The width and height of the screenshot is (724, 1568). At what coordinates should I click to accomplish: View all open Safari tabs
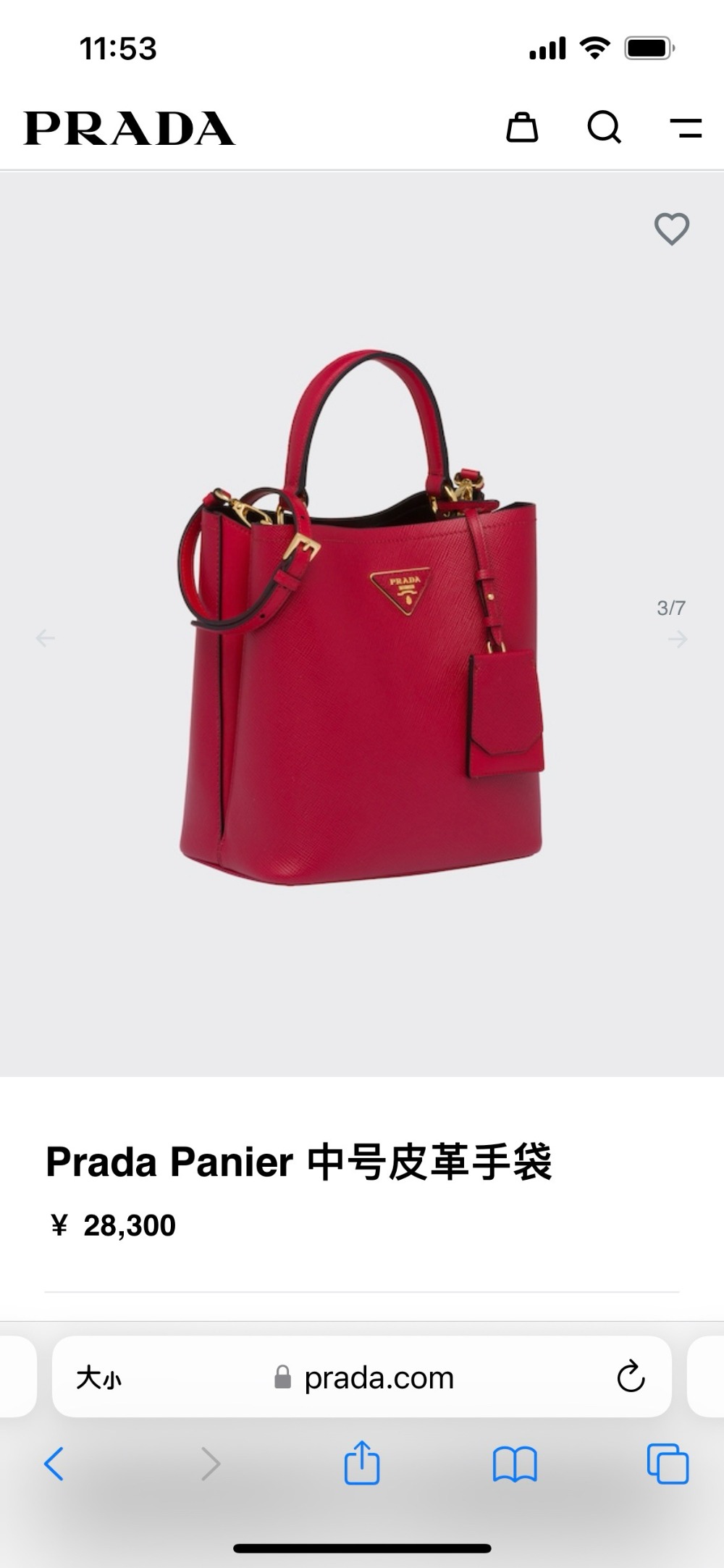coord(668,1464)
